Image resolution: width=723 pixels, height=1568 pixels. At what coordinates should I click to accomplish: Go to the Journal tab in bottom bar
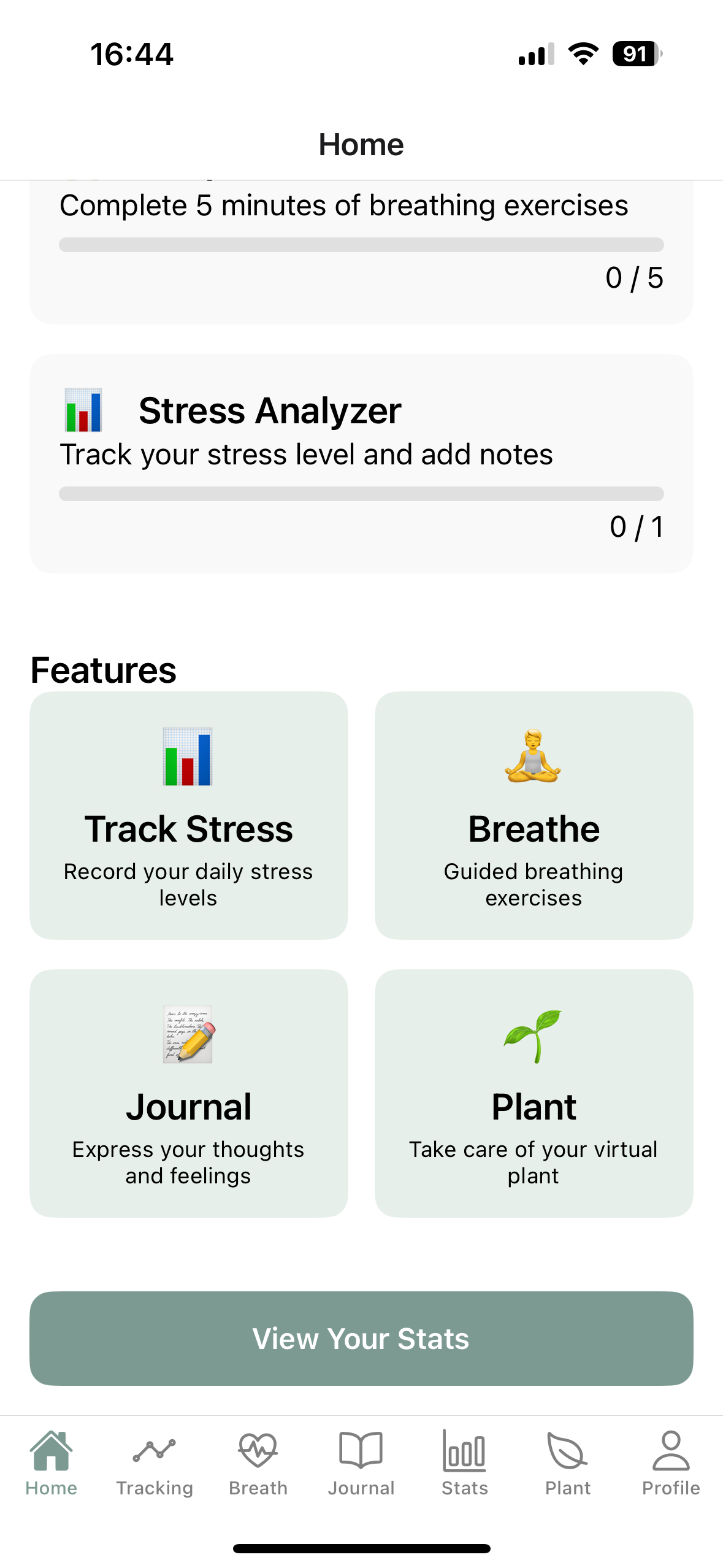click(361, 1463)
